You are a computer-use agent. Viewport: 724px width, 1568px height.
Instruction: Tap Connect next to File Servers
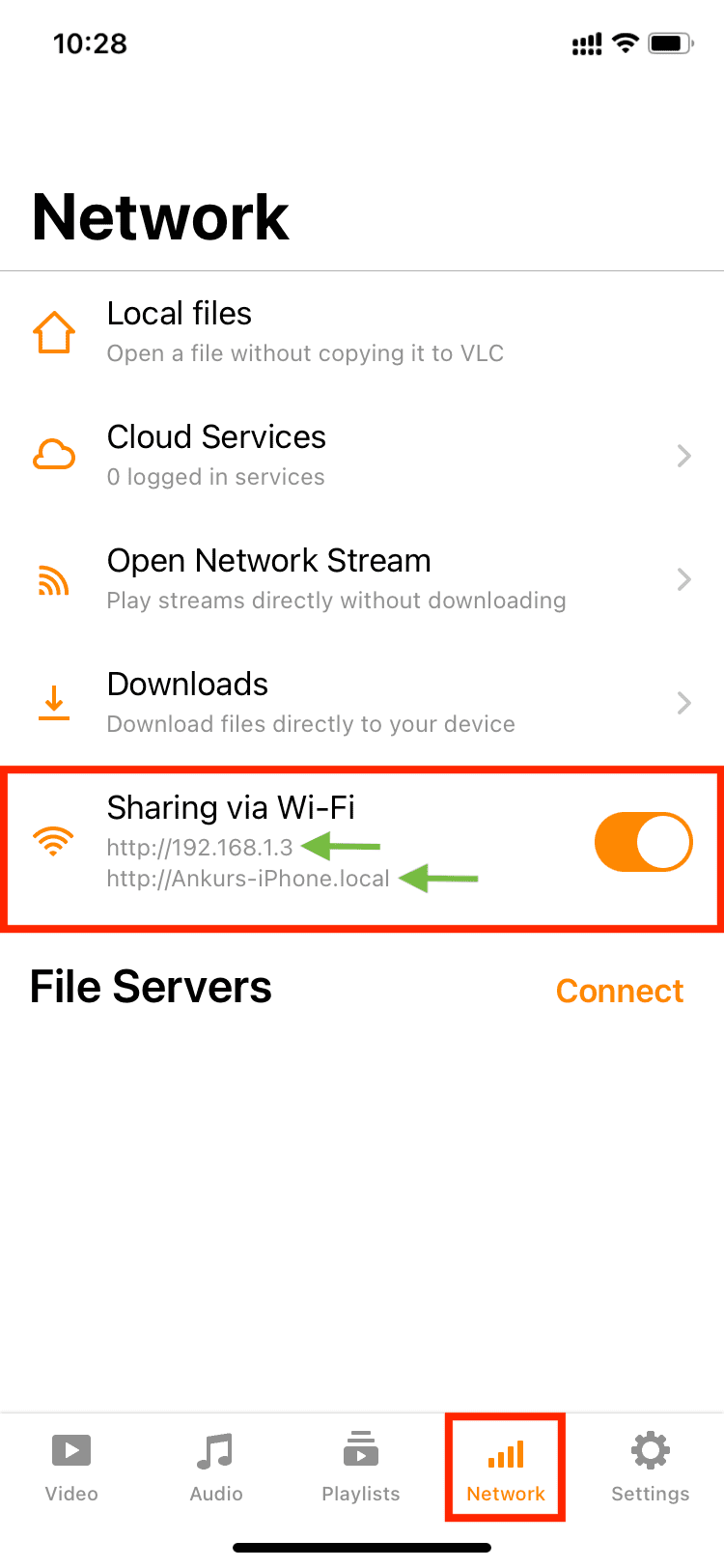[620, 991]
